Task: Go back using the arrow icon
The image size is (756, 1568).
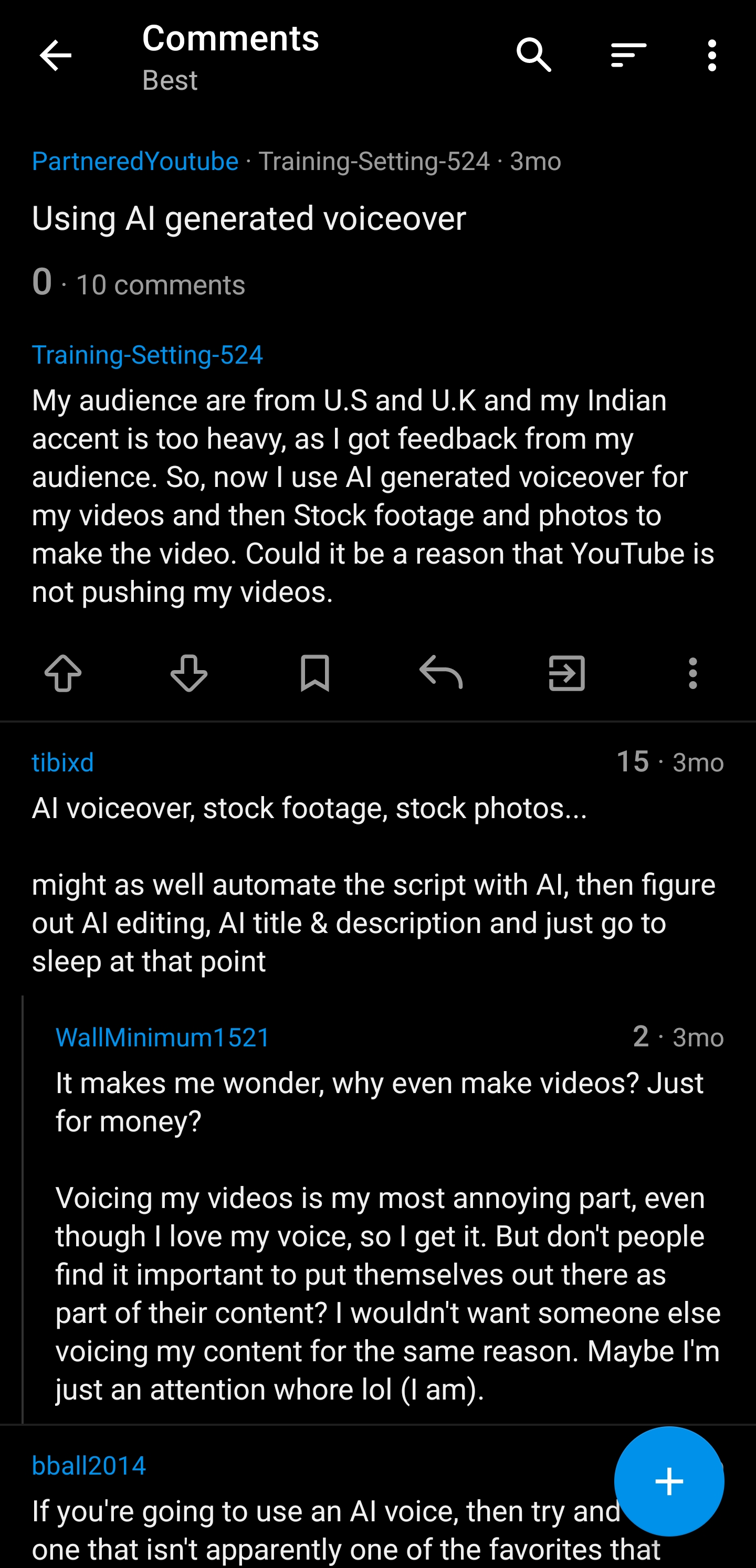Action: click(56, 56)
